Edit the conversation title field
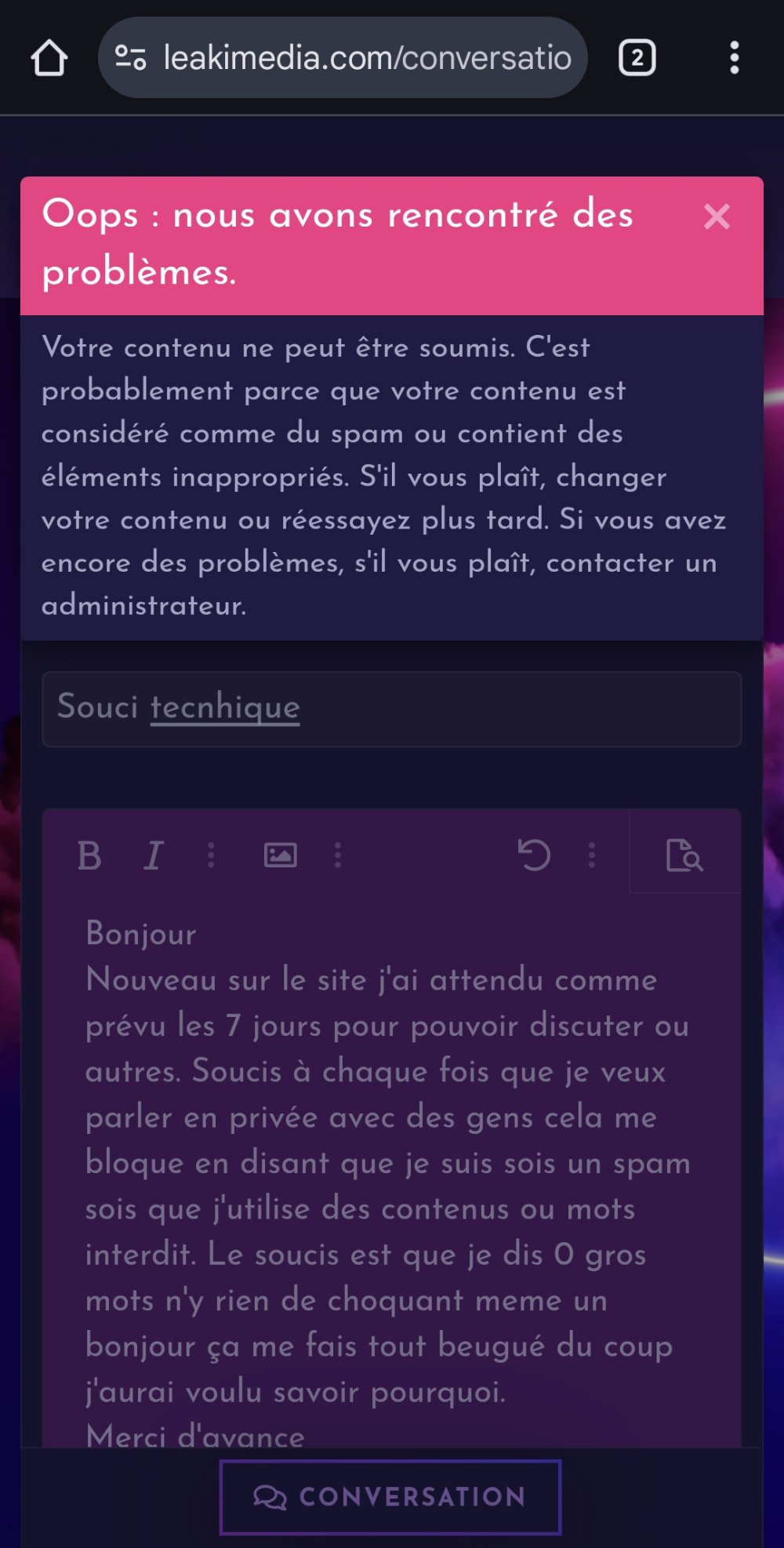 (390, 708)
